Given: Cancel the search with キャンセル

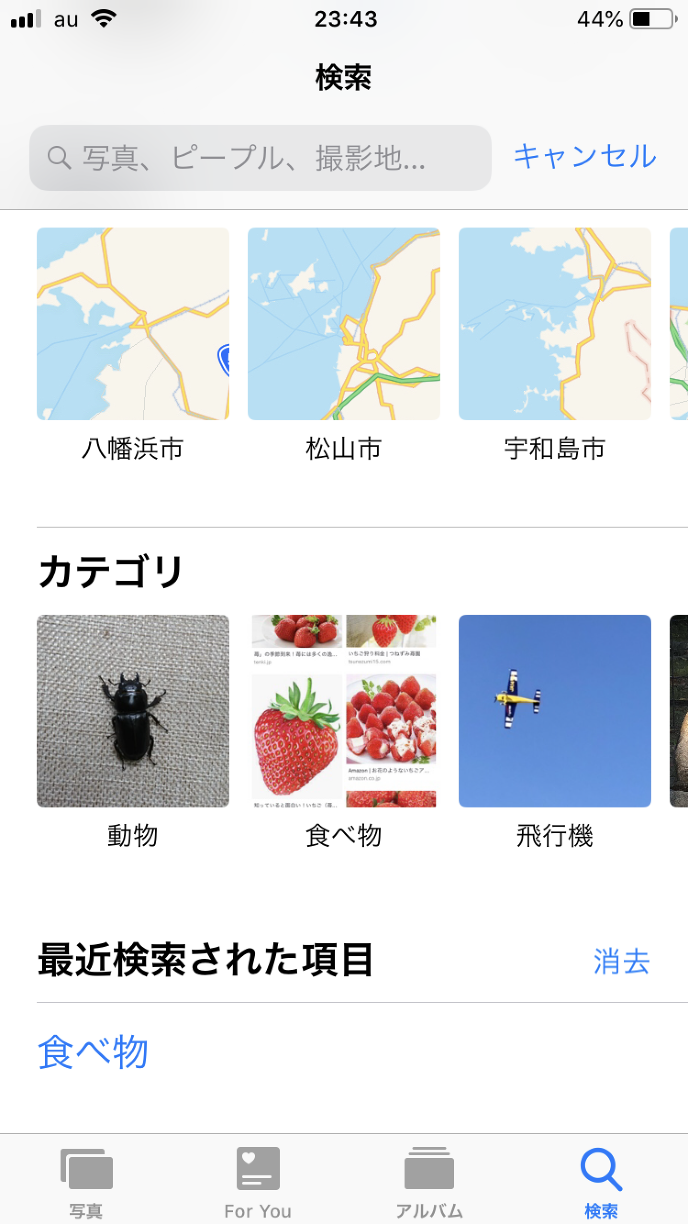Looking at the screenshot, I should pos(585,156).
